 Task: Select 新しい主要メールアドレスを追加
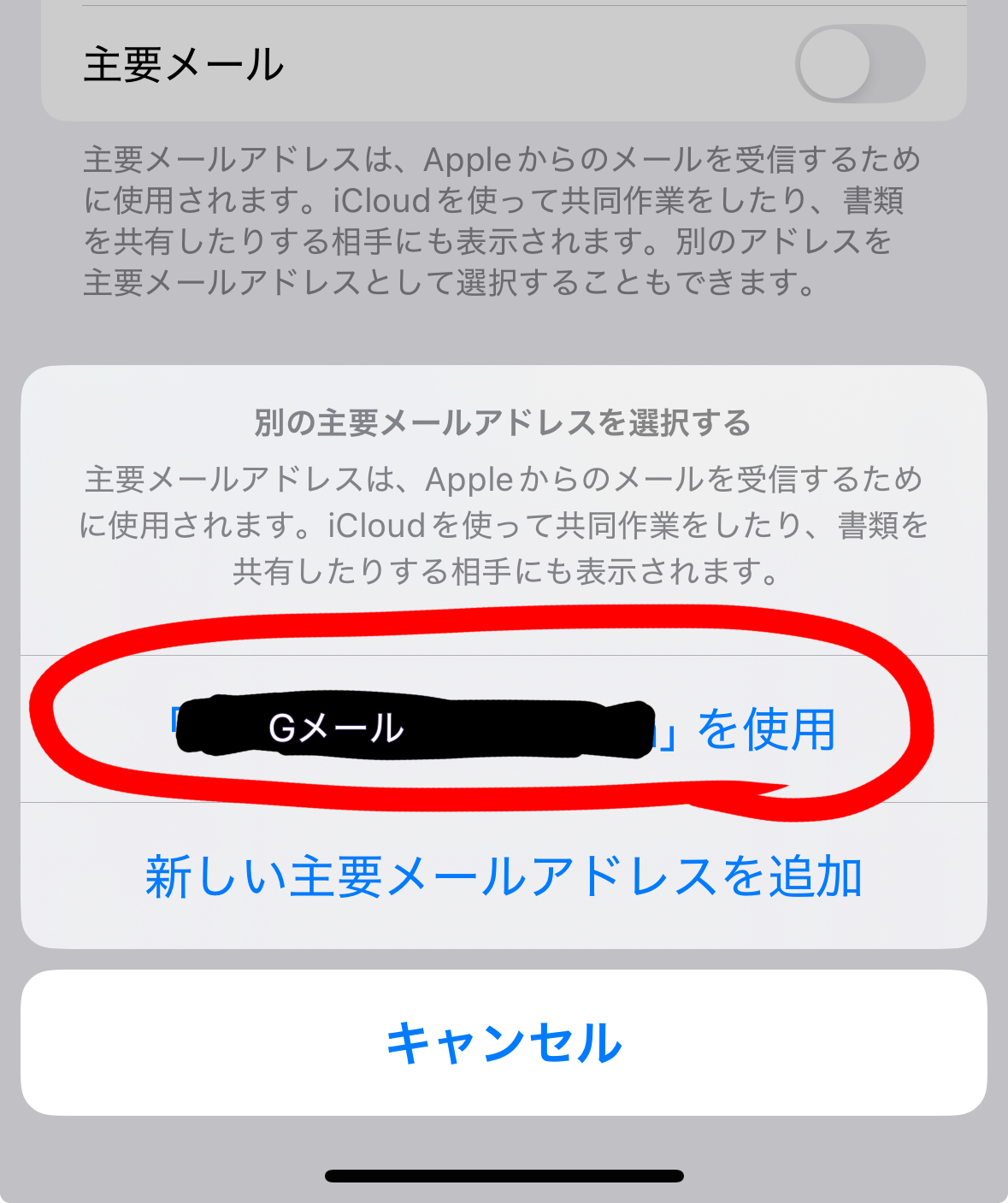tap(504, 876)
